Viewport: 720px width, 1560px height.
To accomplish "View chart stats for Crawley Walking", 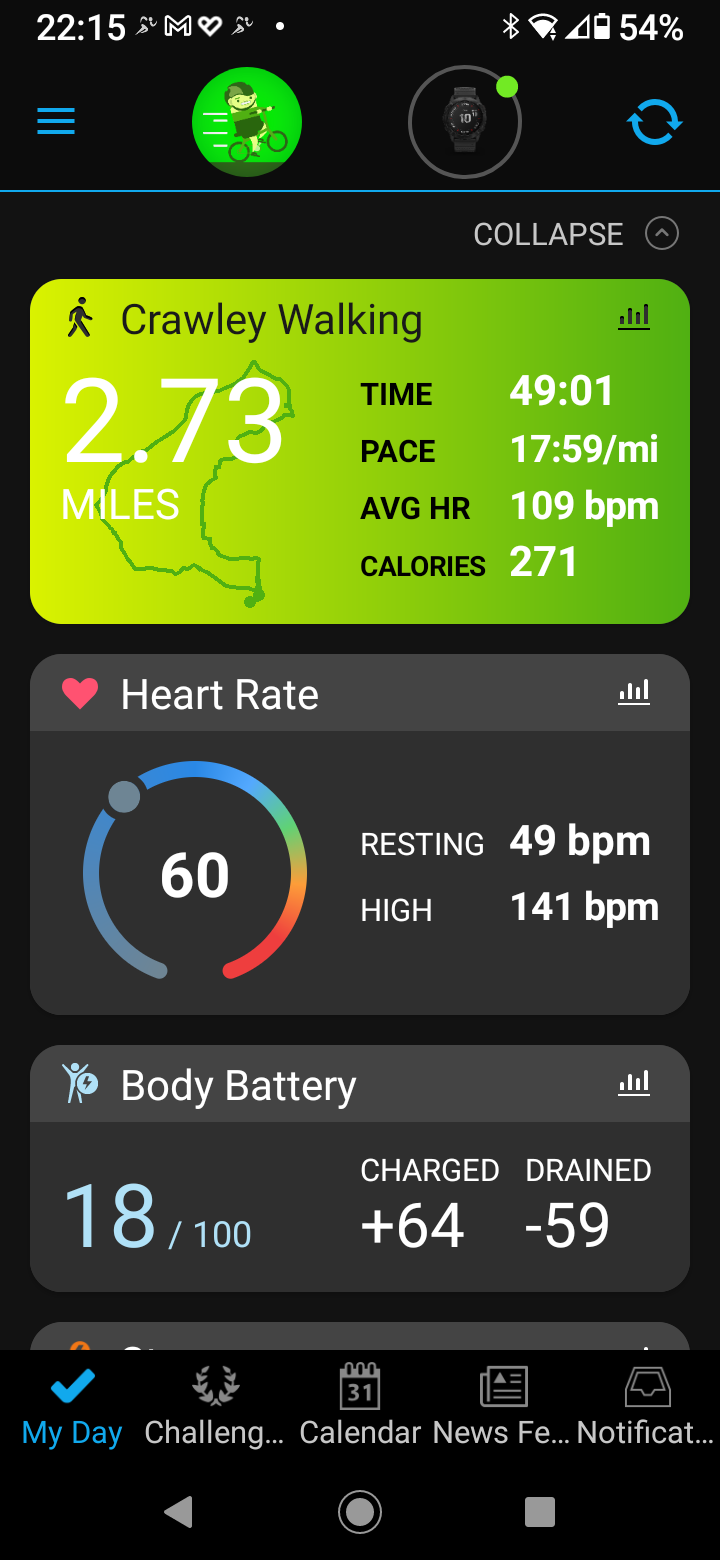I will (x=634, y=318).
